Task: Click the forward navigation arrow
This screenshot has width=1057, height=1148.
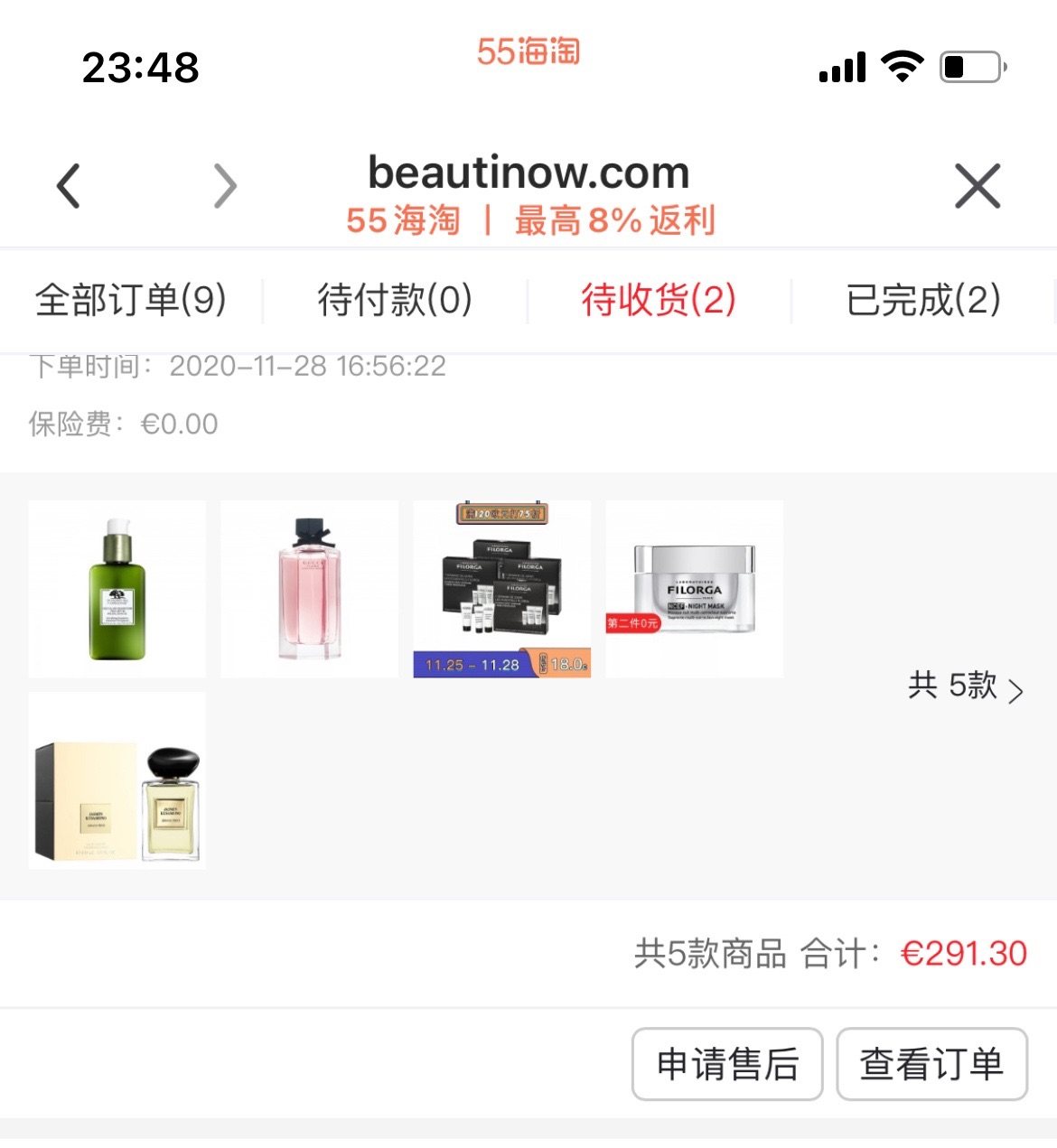Action: tap(224, 185)
